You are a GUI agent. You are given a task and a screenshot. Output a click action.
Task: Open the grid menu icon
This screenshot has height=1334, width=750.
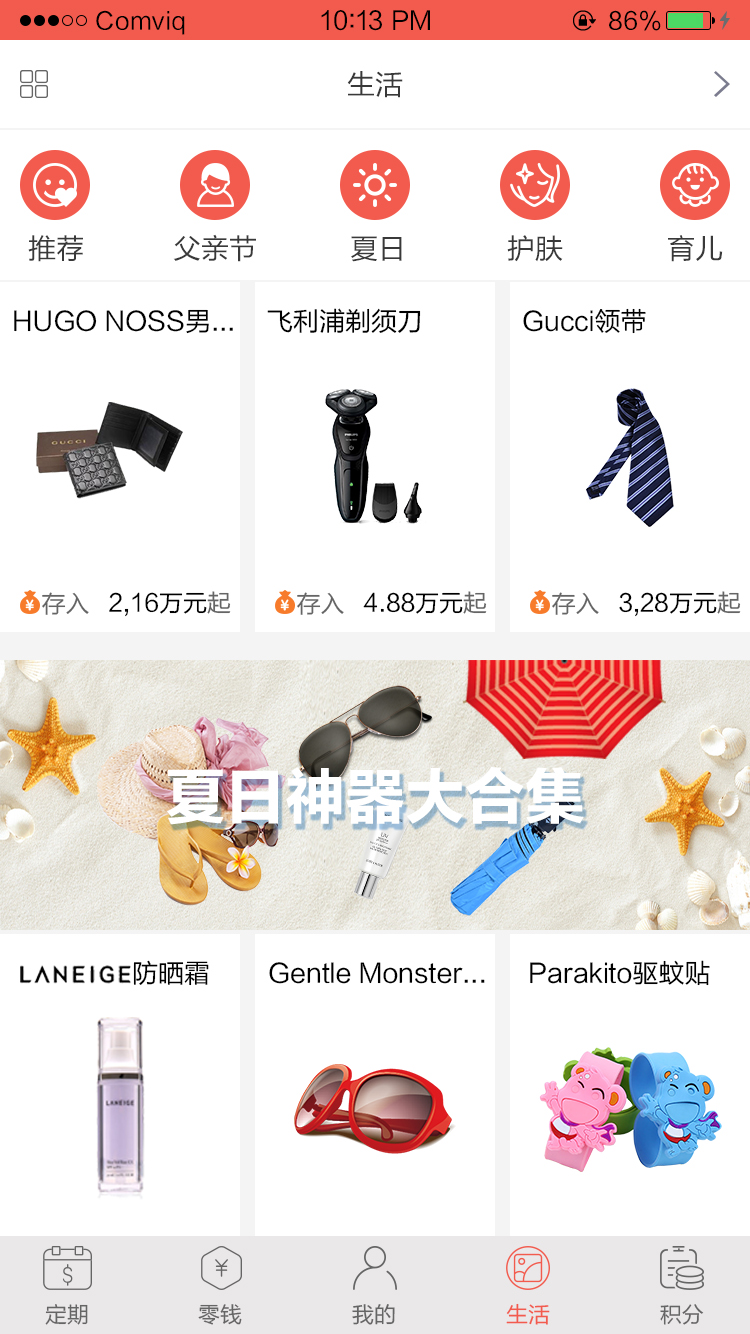coord(34,84)
